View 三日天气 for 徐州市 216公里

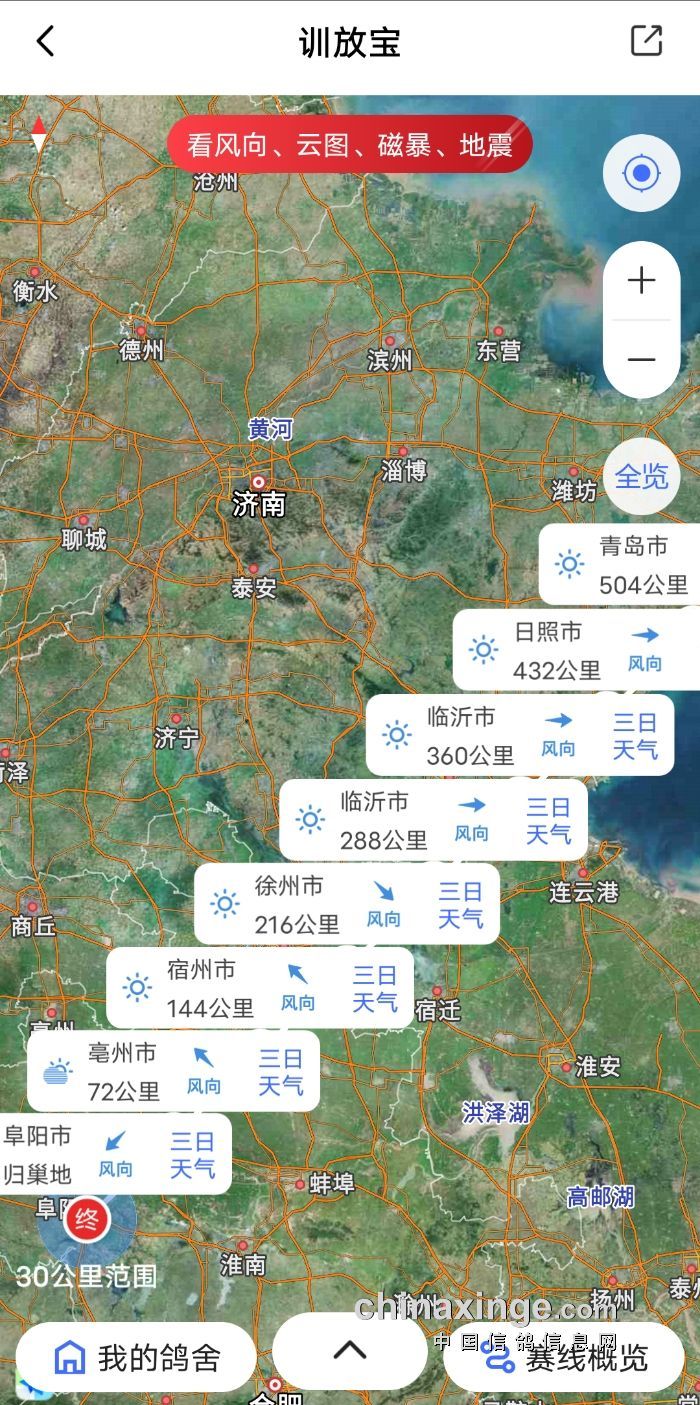[460, 904]
